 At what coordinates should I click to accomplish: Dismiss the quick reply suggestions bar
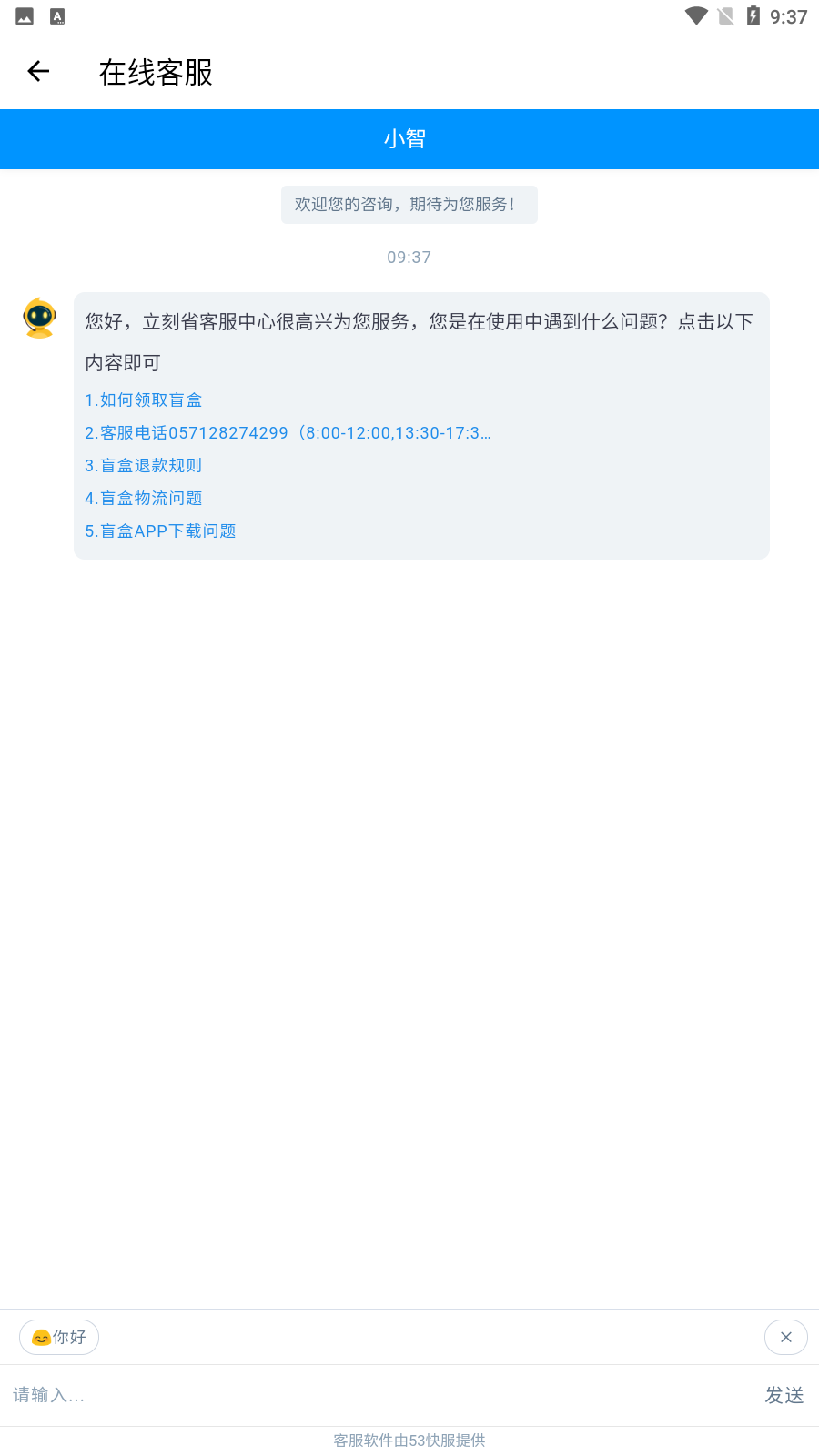(785, 1337)
